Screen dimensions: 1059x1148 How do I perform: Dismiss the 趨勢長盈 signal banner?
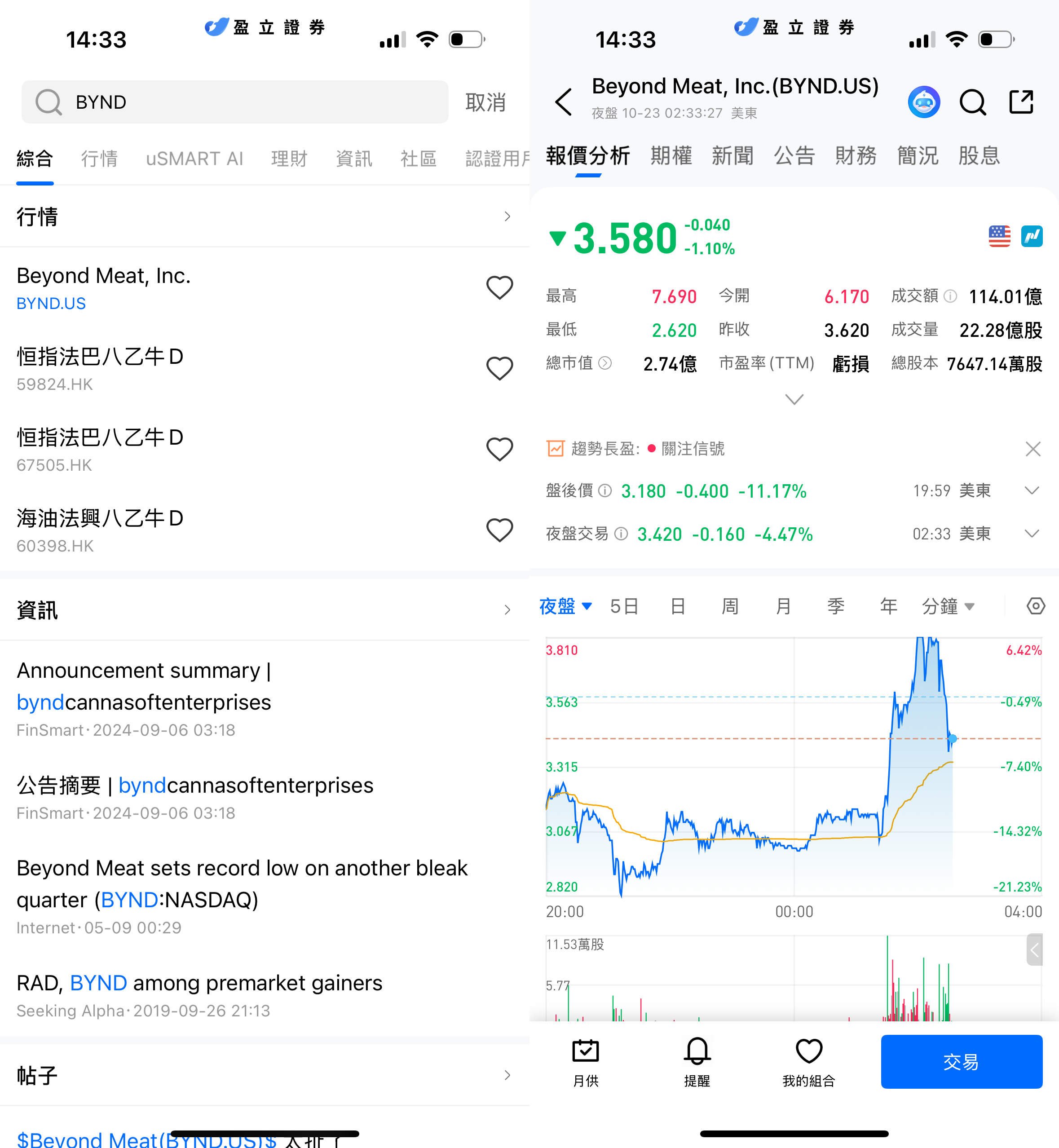click(1033, 449)
